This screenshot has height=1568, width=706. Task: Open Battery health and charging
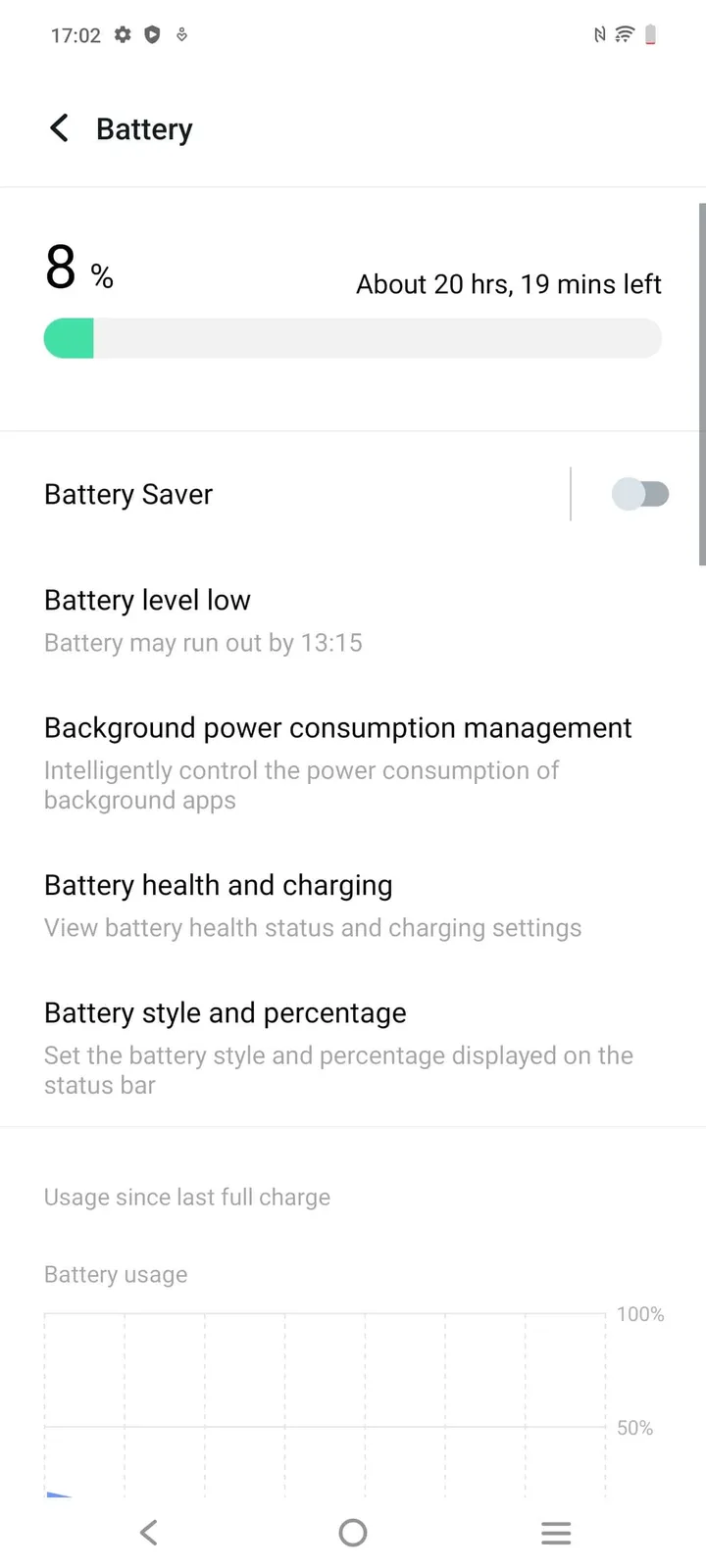(314, 905)
